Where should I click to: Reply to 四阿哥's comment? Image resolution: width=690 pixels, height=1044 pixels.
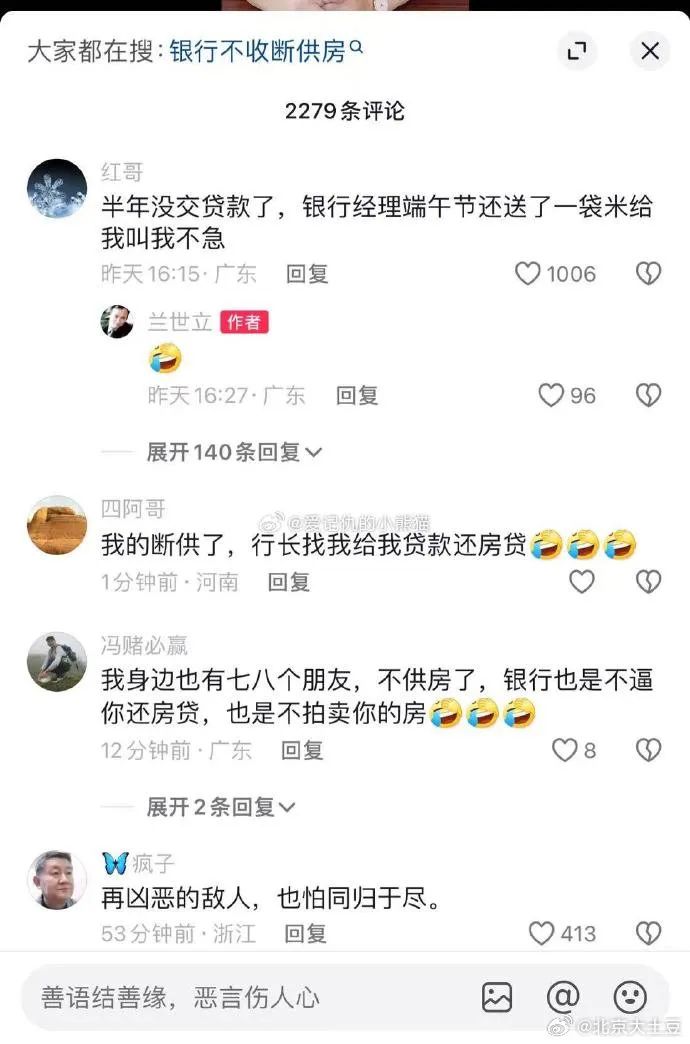[x=289, y=582]
